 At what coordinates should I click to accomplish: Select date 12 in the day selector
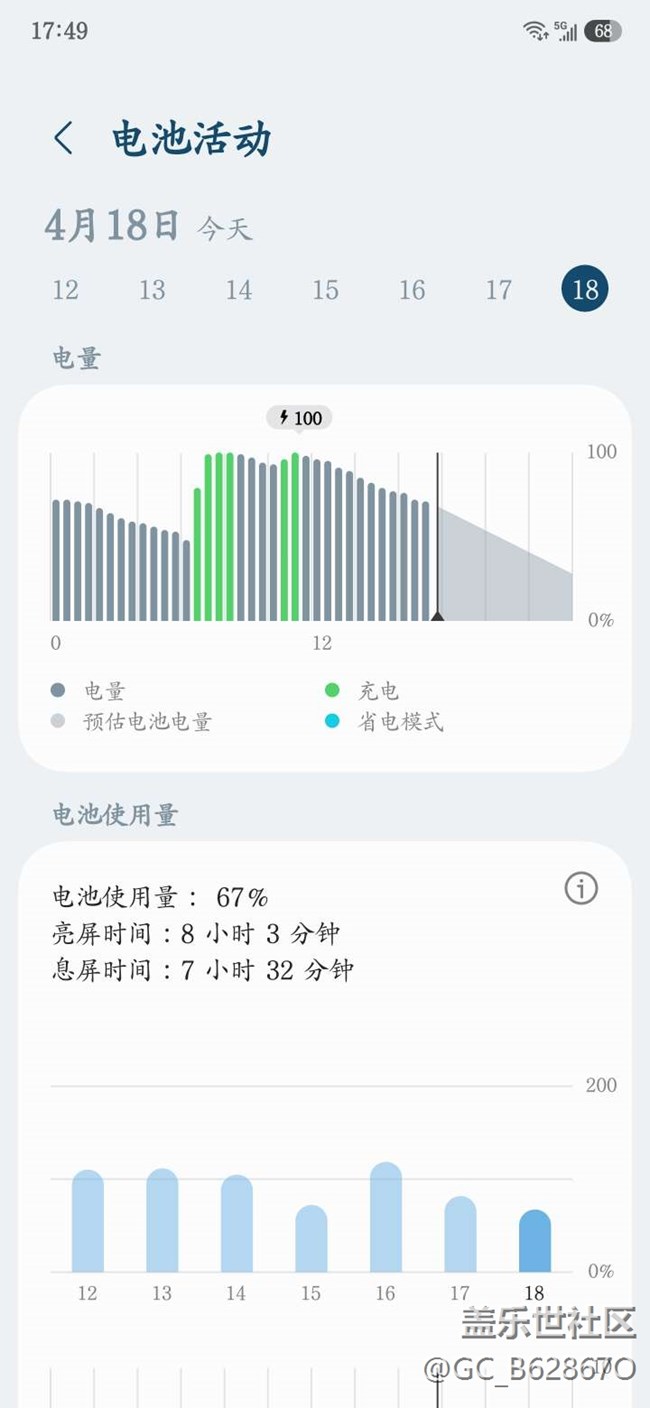(x=65, y=290)
